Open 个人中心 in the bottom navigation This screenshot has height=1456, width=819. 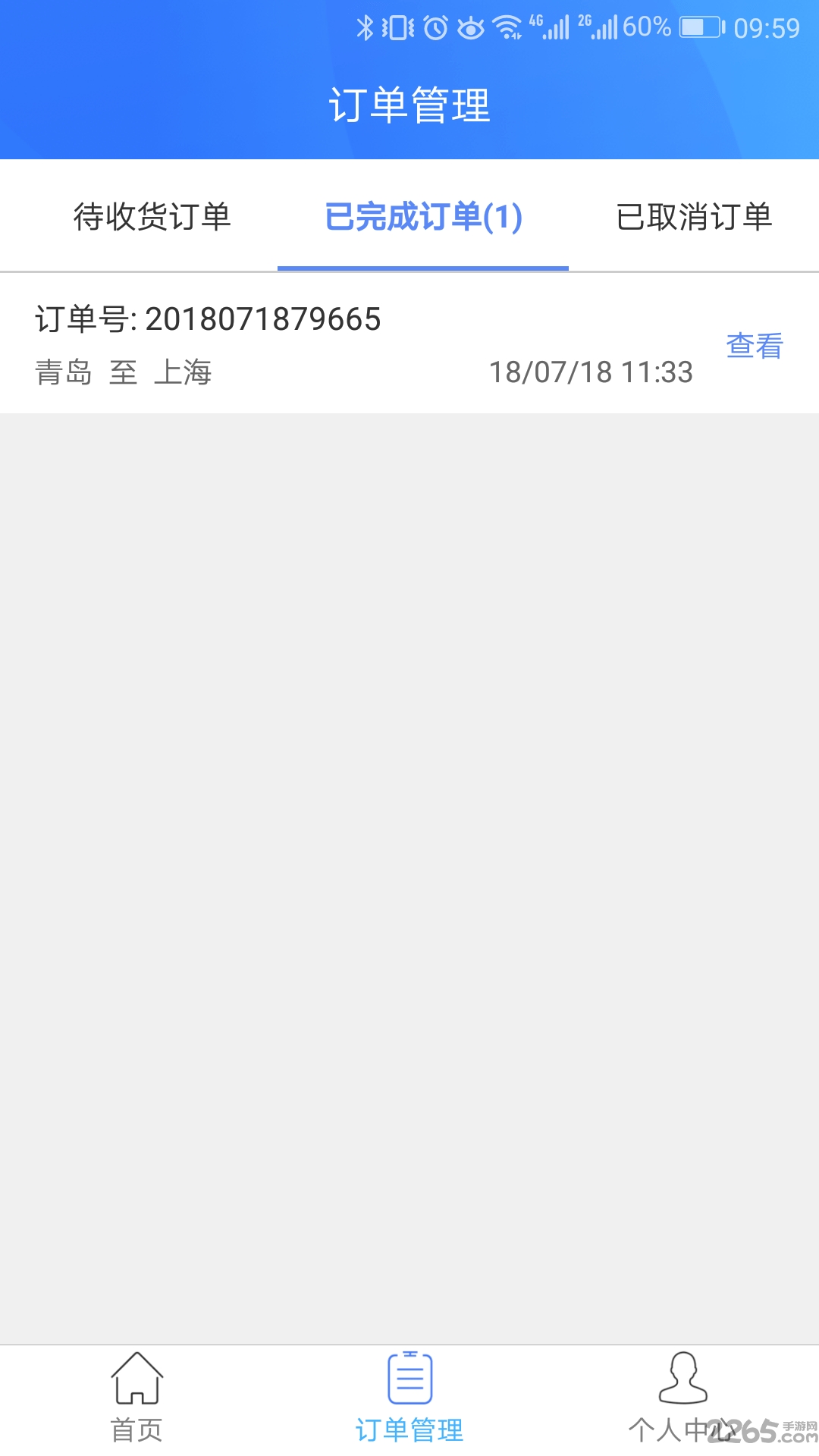coord(682,1397)
